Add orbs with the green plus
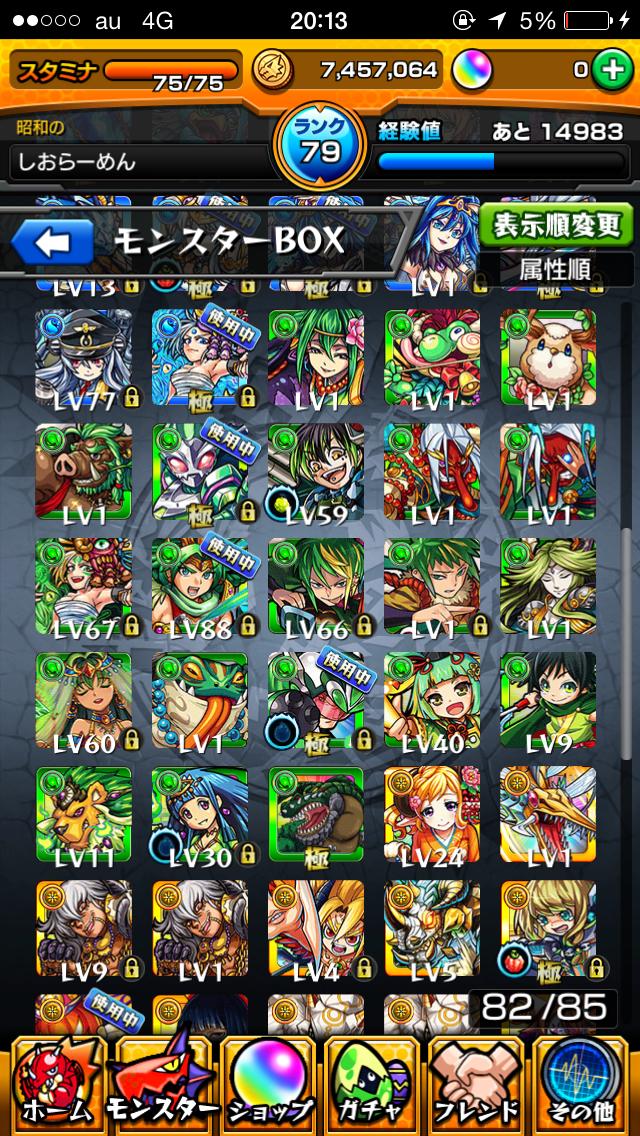640x1136 pixels. [609, 70]
